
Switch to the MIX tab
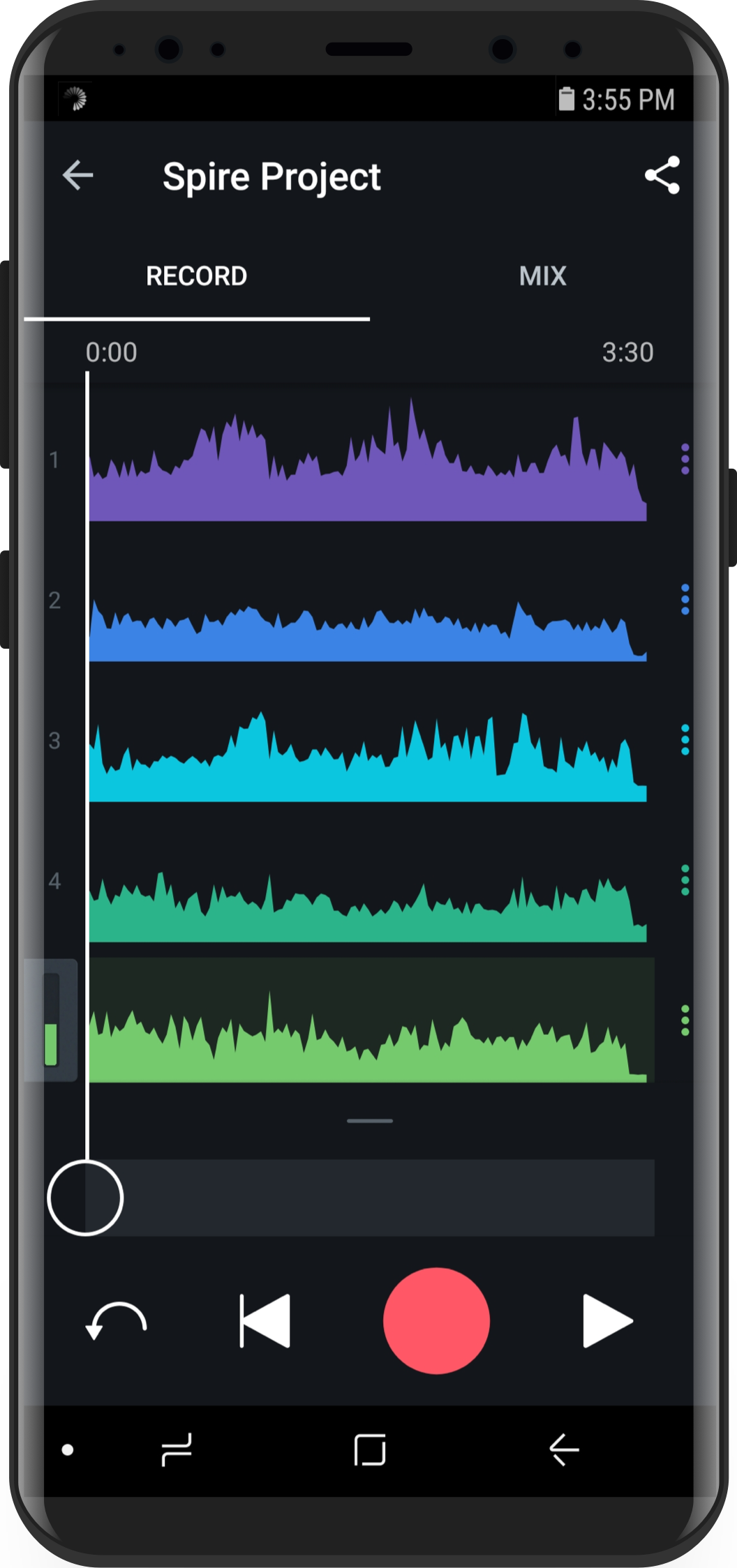click(x=542, y=277)
